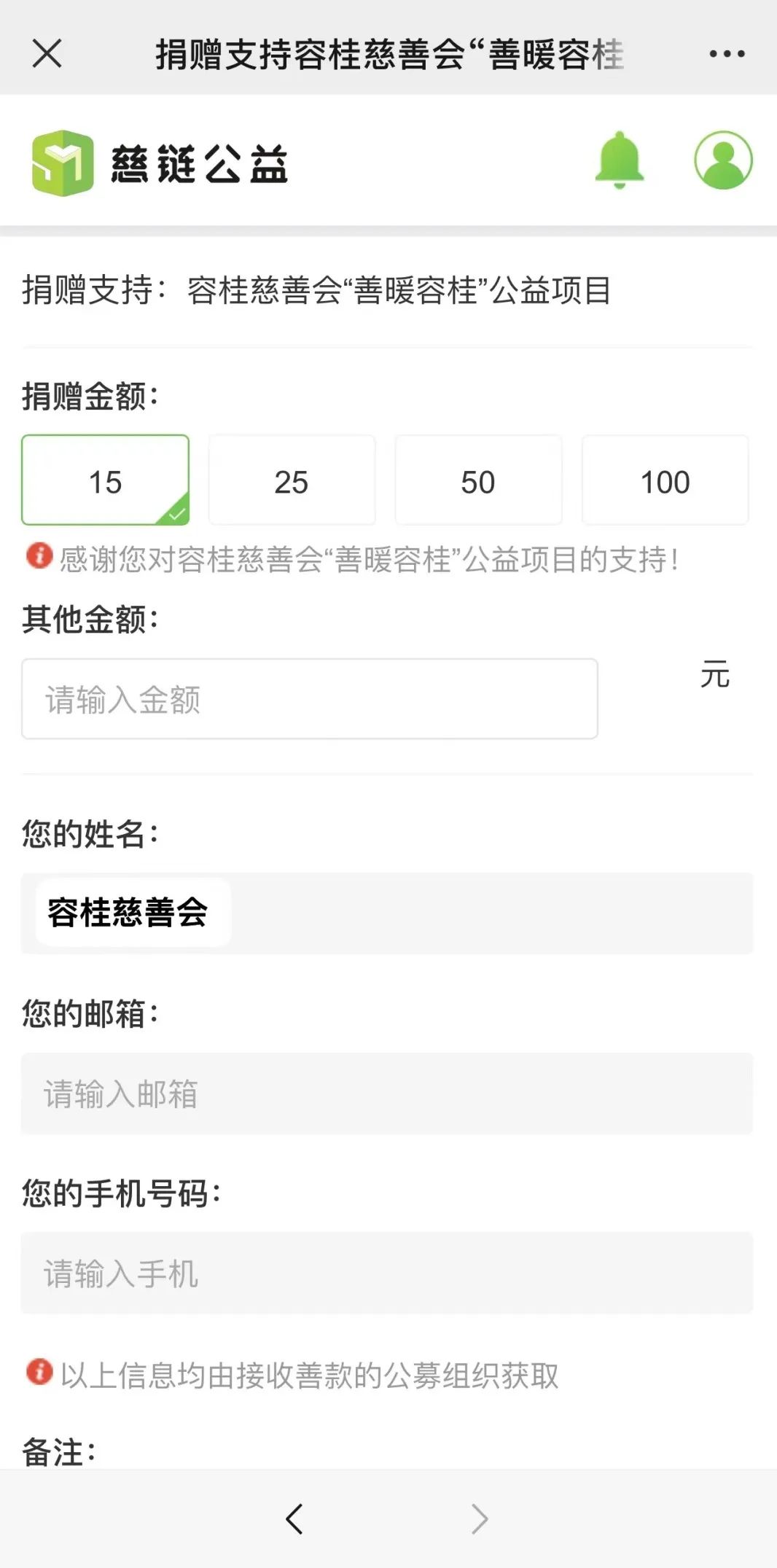Go forward with the browser arrow
777x1568 pixels.
pos(479,1519)
